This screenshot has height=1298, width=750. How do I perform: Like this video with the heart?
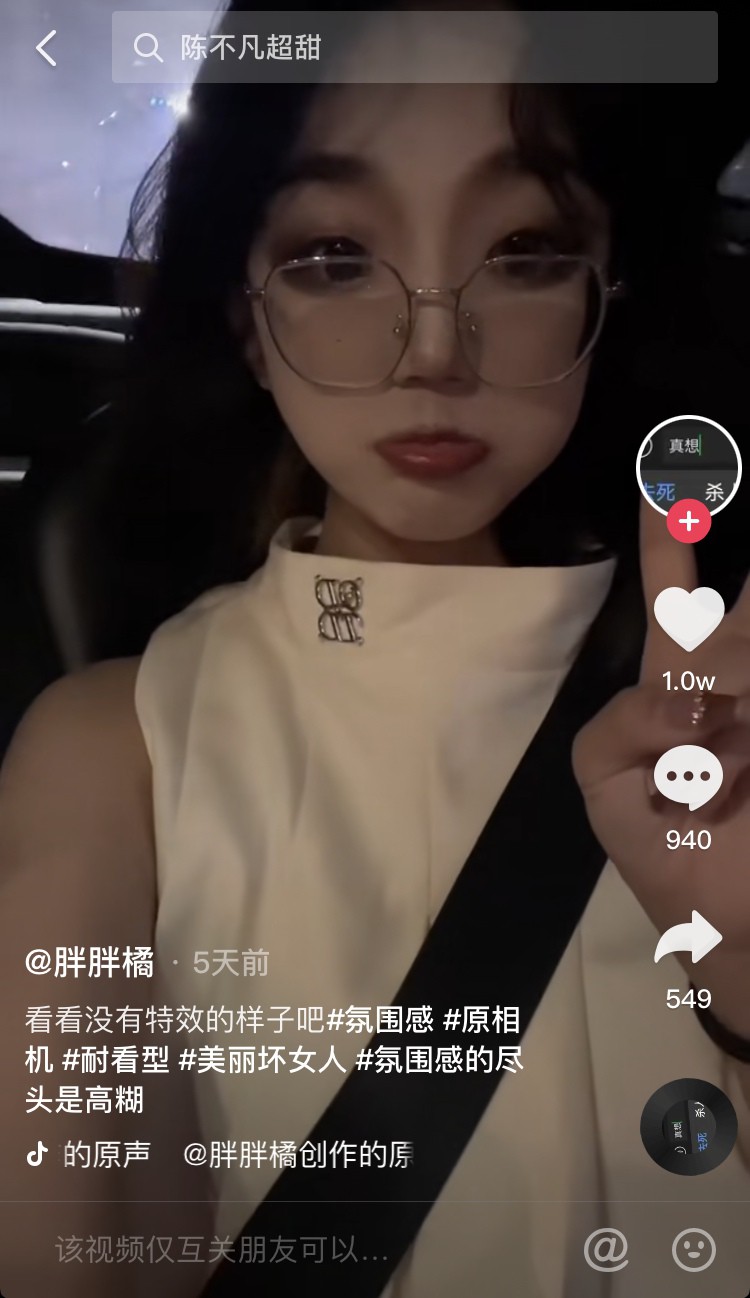click(x=688, y=619)
